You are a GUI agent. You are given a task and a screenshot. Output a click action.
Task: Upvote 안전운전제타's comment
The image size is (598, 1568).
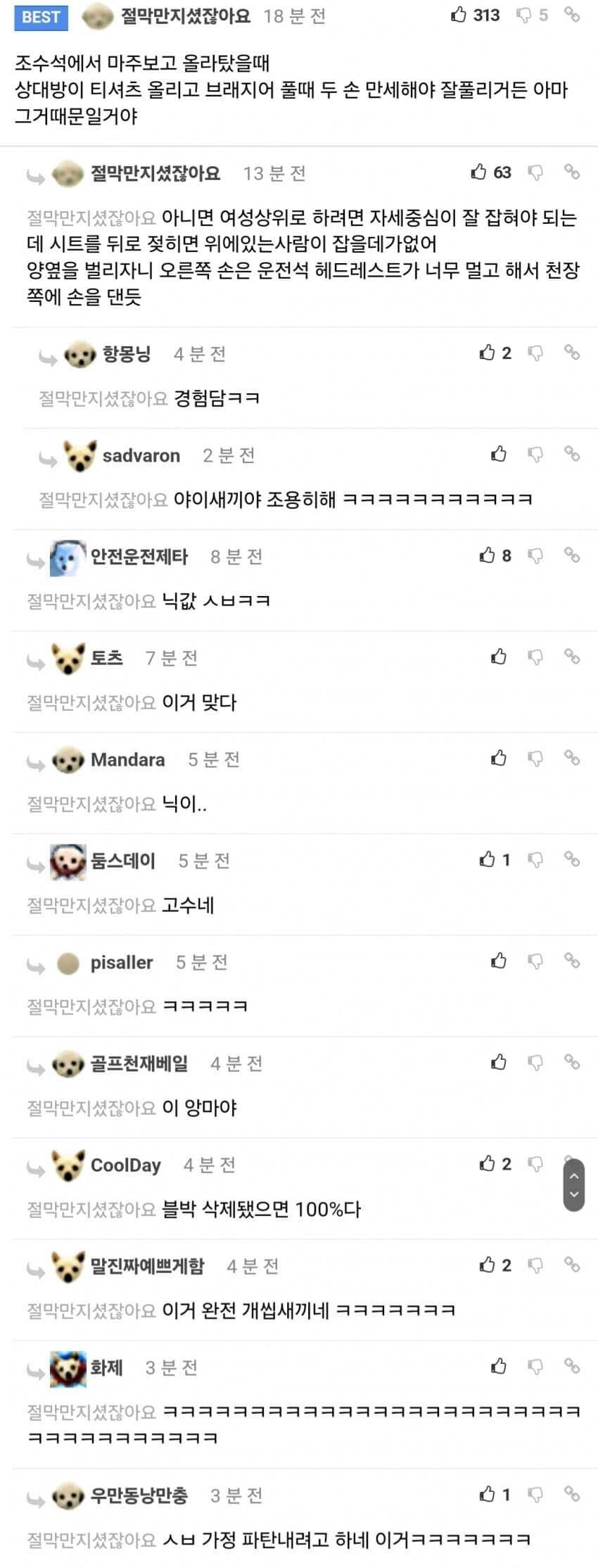click(485, 555)
